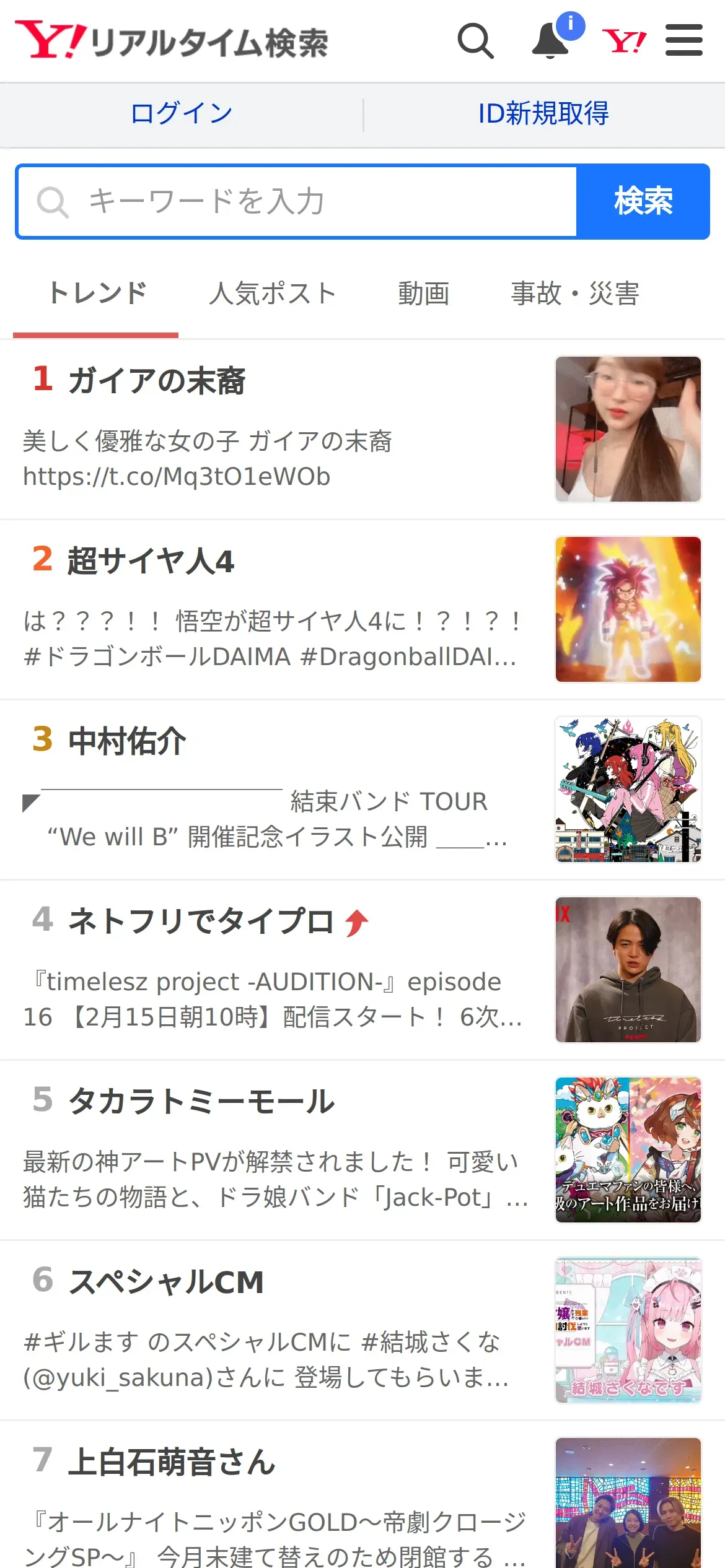Tap the blue 検索 button
Image resolution: width=725 pixels, height=1568 pixels.
[x=643, y=202]
